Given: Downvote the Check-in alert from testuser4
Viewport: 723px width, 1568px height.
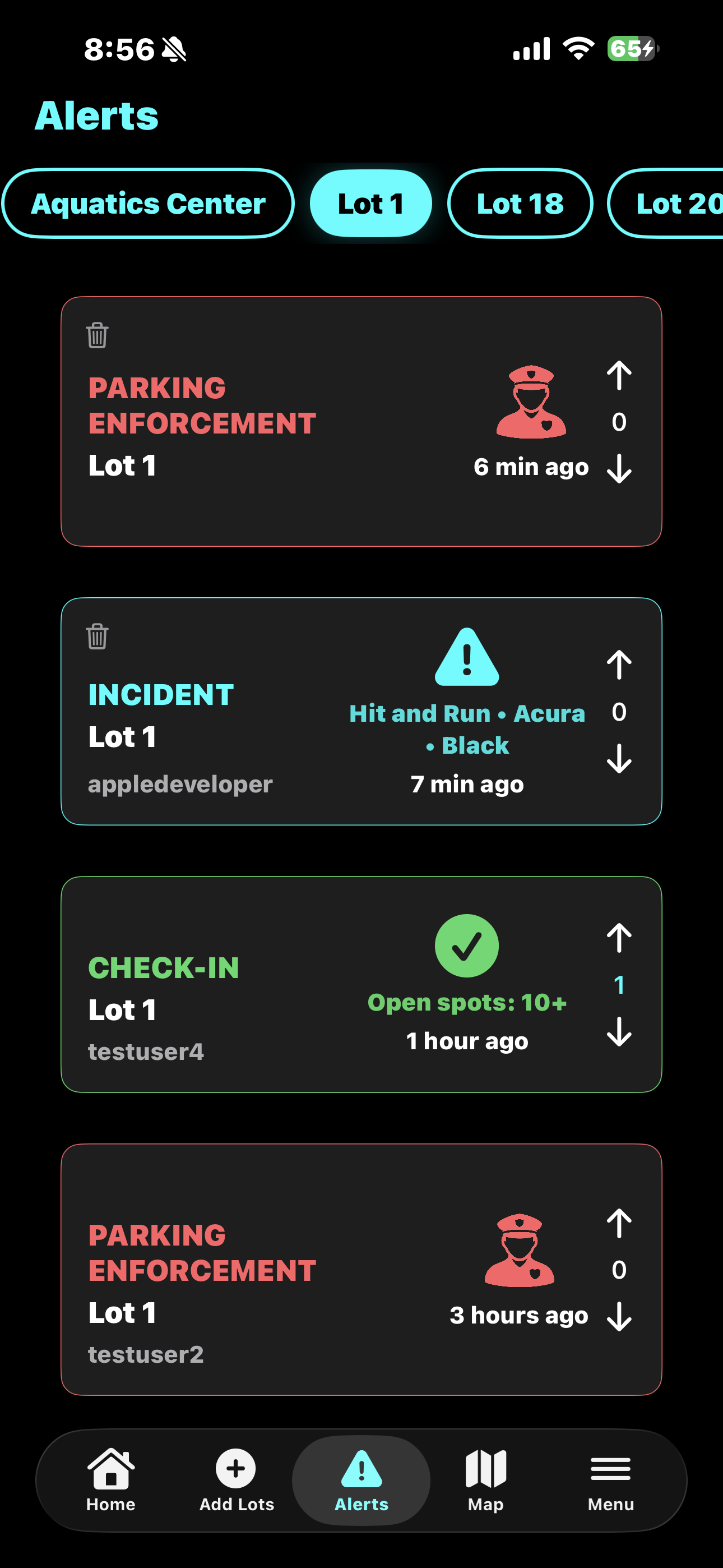Looking at the screenshot, I should tap(619, 1032).
